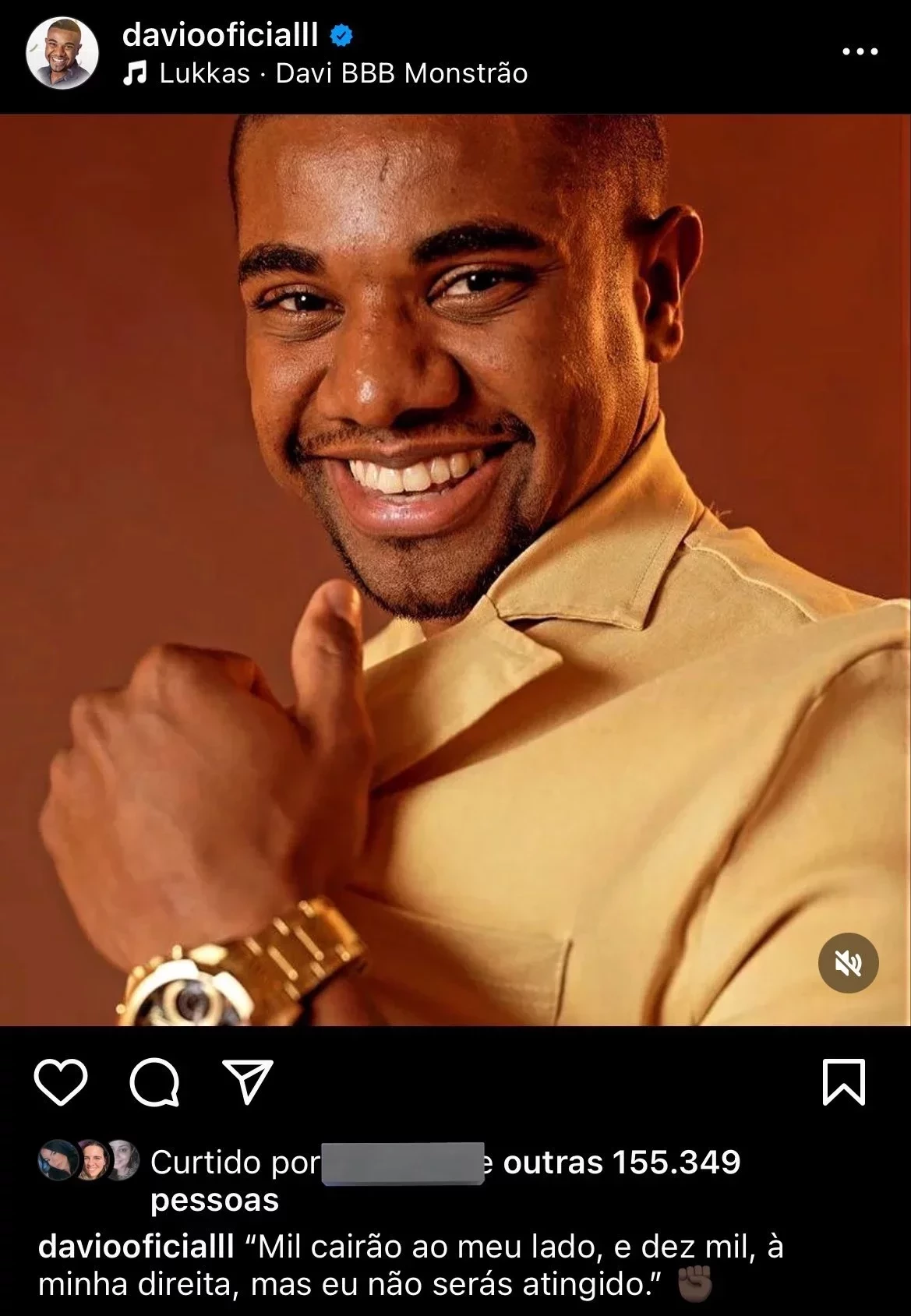Open davioficialll profile picture
Image resolution: width=911 pixels, height=1316 pixels.
click(62, 54)
